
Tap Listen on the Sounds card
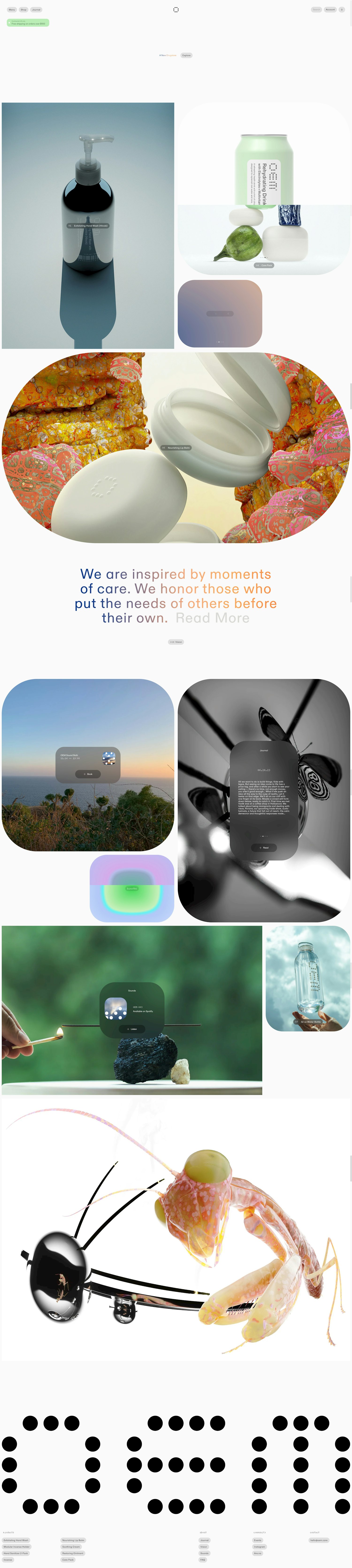132,1029
